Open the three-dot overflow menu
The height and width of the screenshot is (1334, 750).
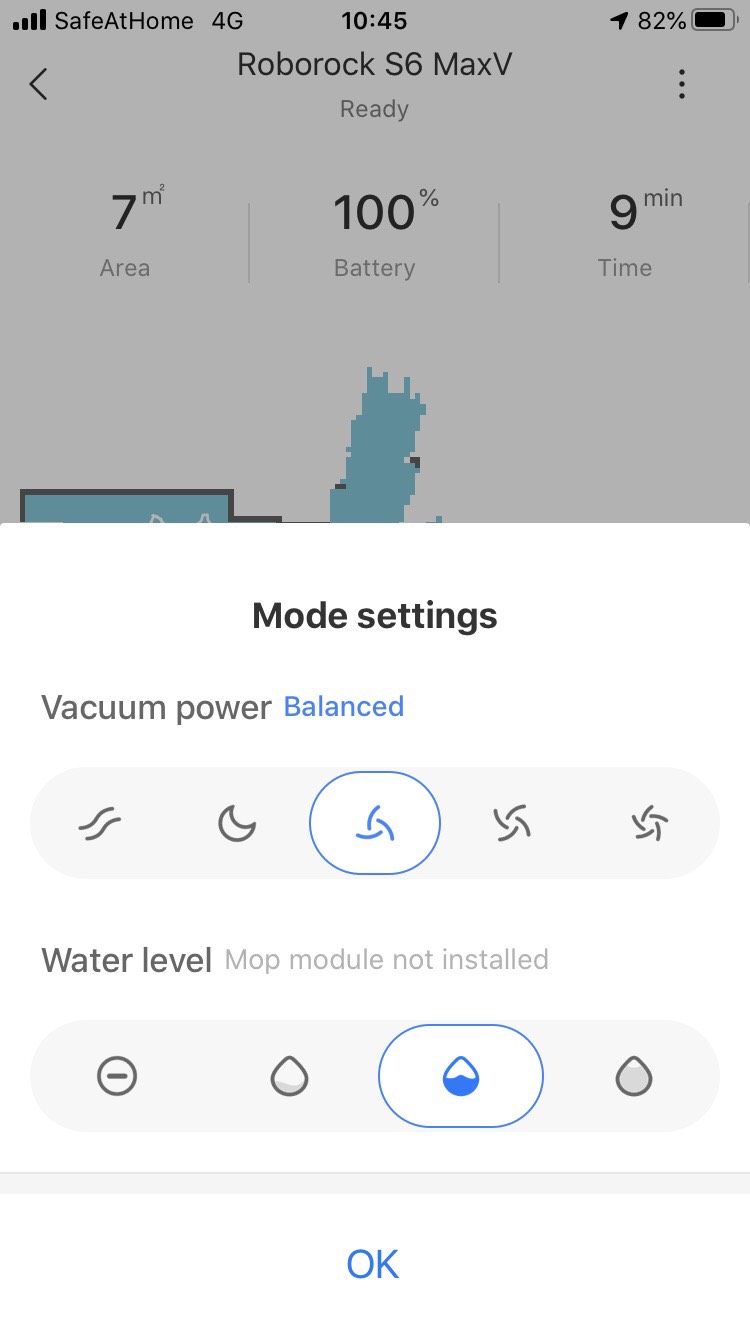682,84
